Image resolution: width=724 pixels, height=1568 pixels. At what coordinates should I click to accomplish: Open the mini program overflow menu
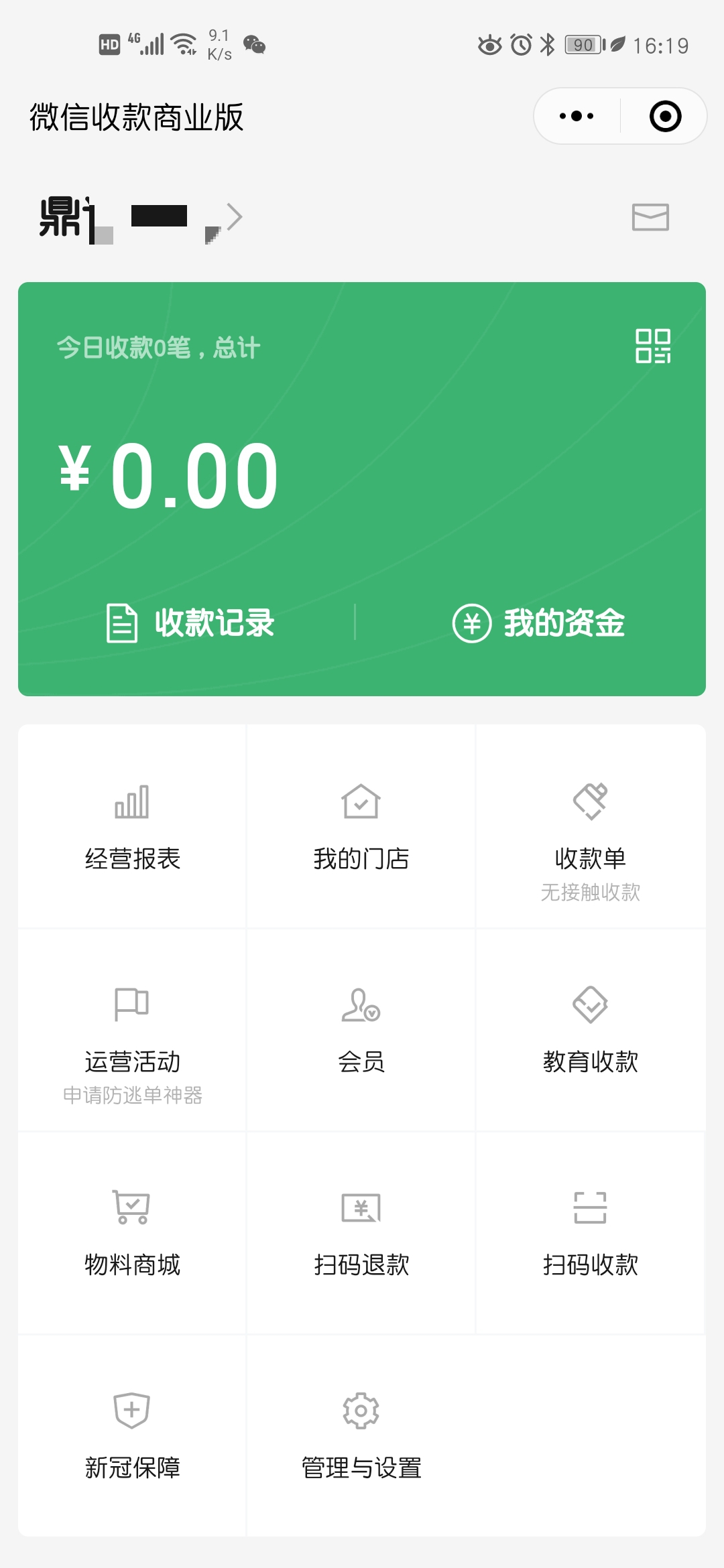click(577, 116)
